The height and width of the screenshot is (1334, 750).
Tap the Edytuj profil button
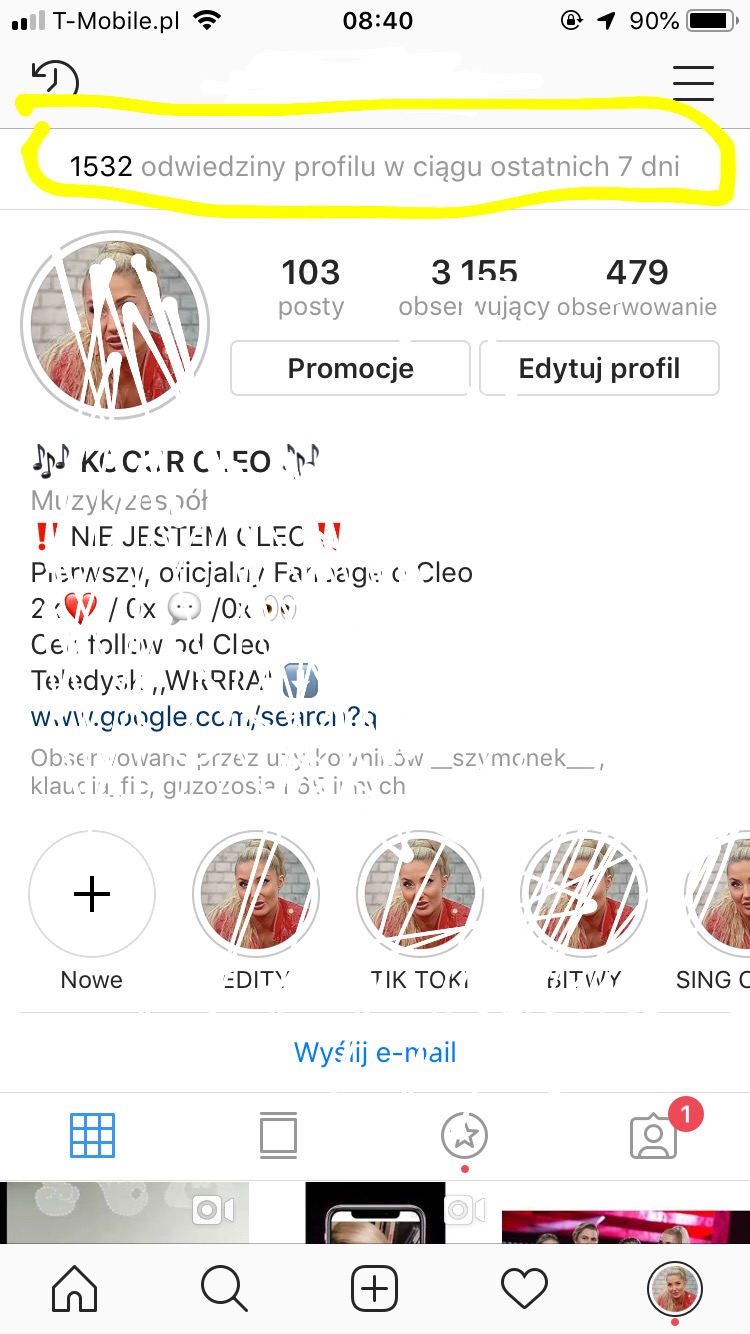point(599,368)
